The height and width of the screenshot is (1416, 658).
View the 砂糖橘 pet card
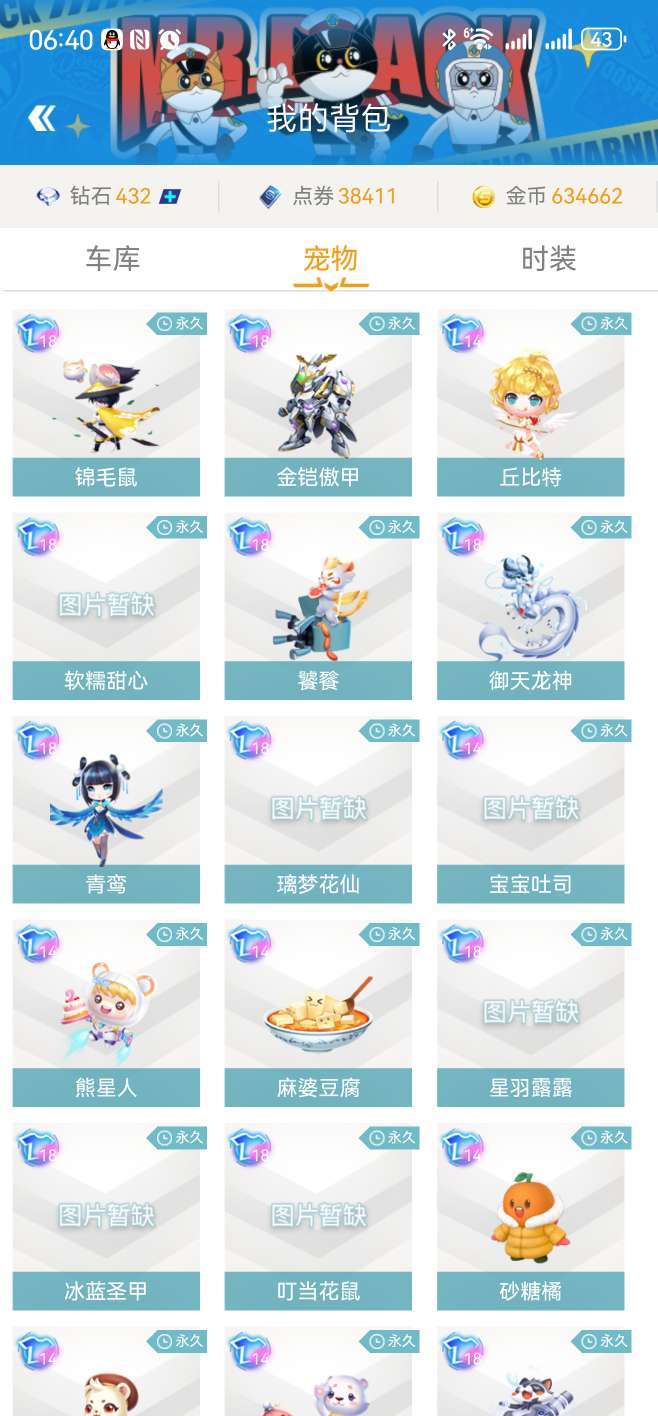pos(531,1217)
